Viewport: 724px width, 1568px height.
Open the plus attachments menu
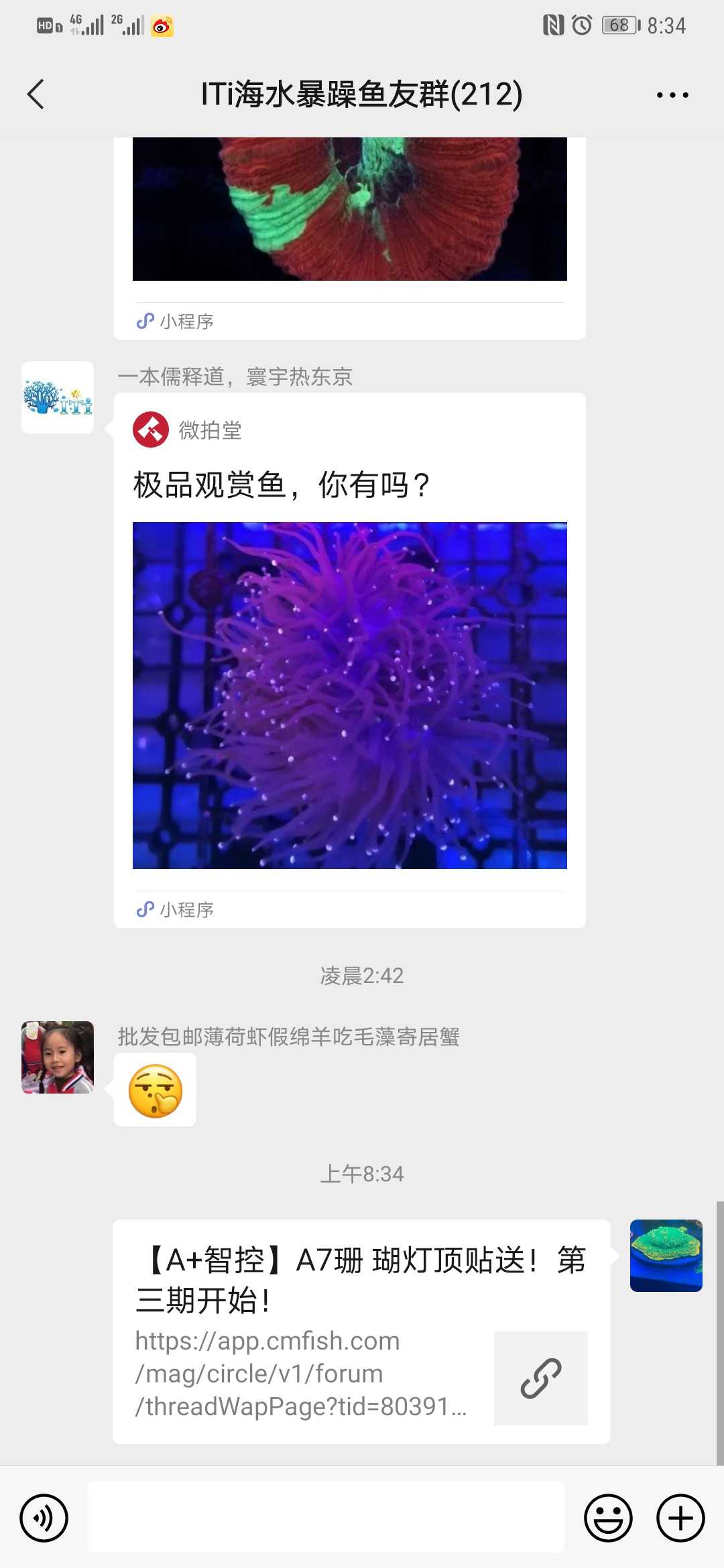[x=680, y=1518]
